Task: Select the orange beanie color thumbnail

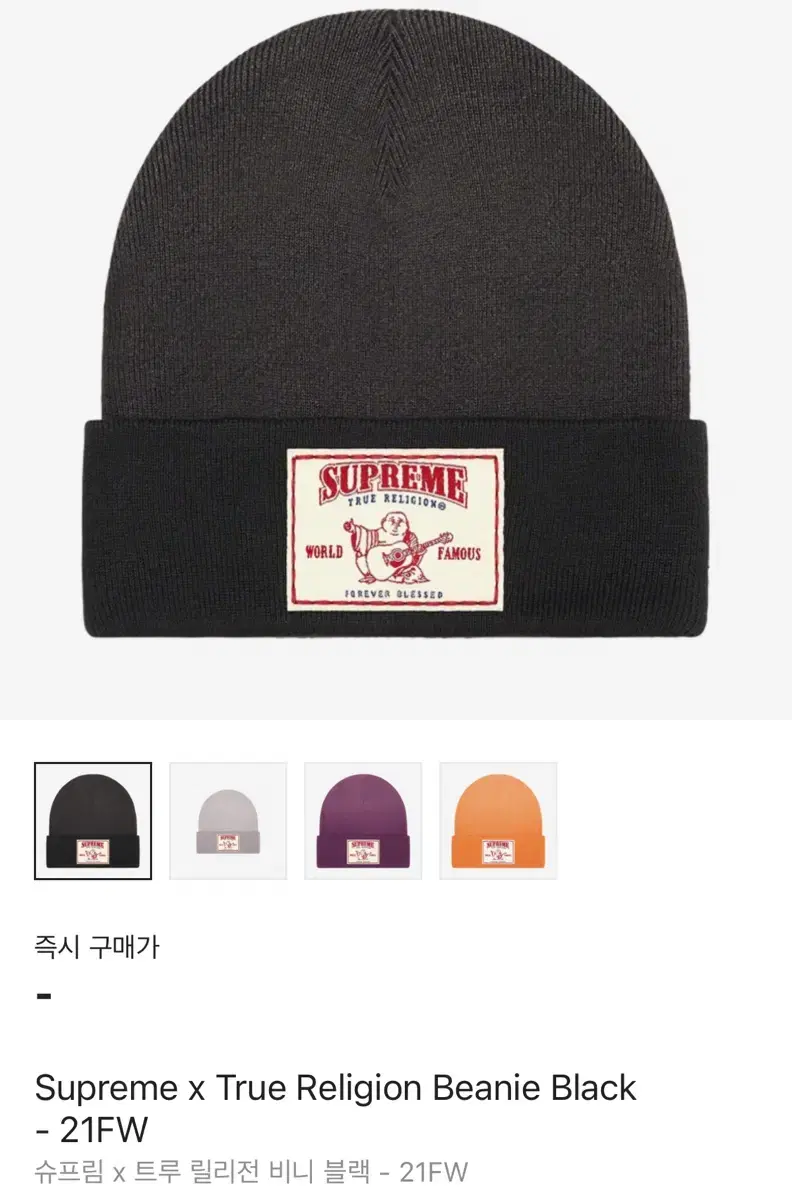Action: [499, 822]
